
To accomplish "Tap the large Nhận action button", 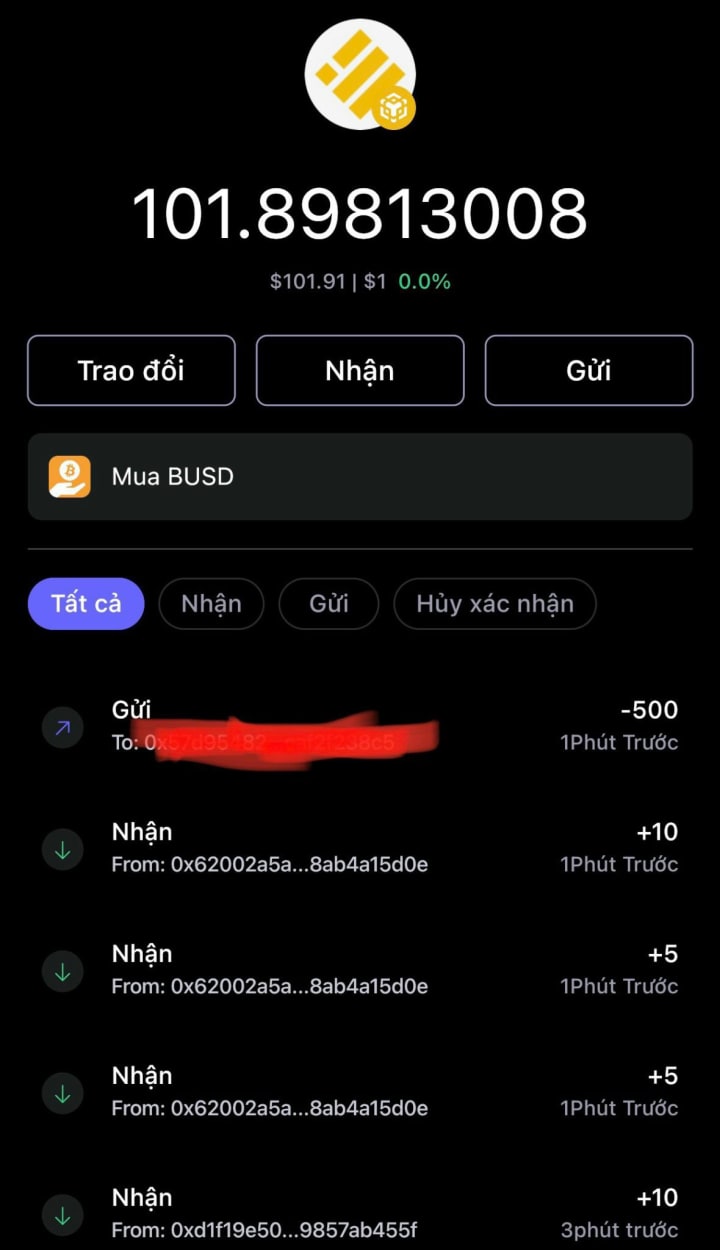I will click(360, 370).
